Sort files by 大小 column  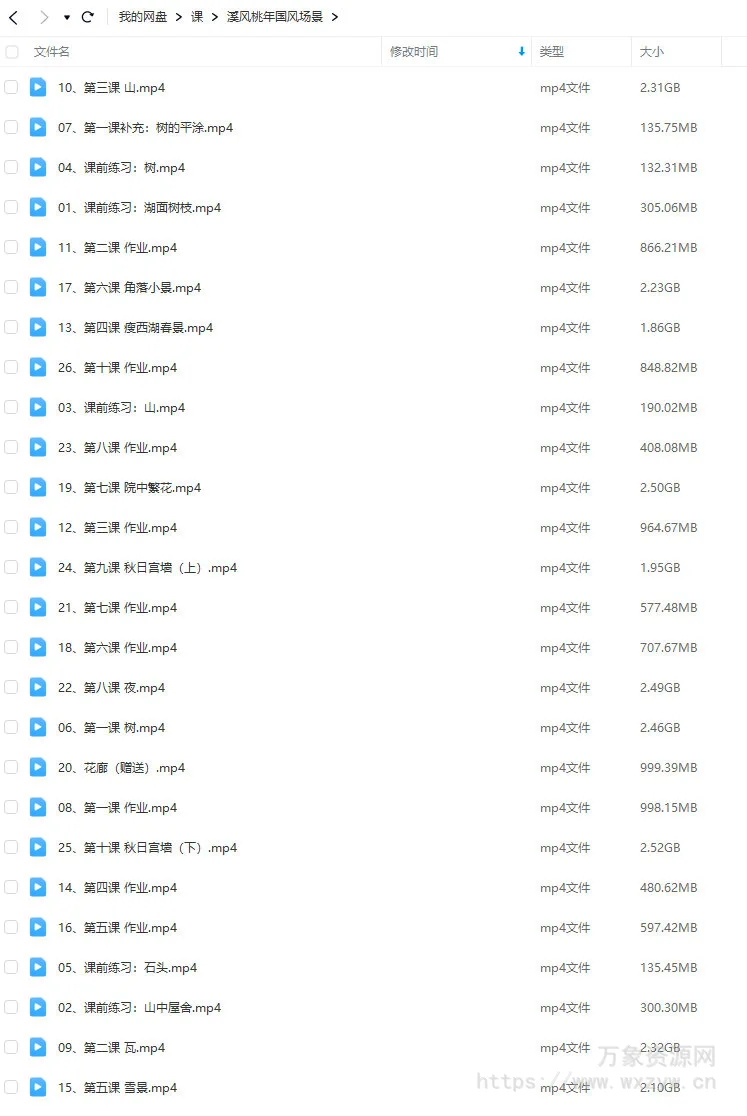[x=651, y=52]
